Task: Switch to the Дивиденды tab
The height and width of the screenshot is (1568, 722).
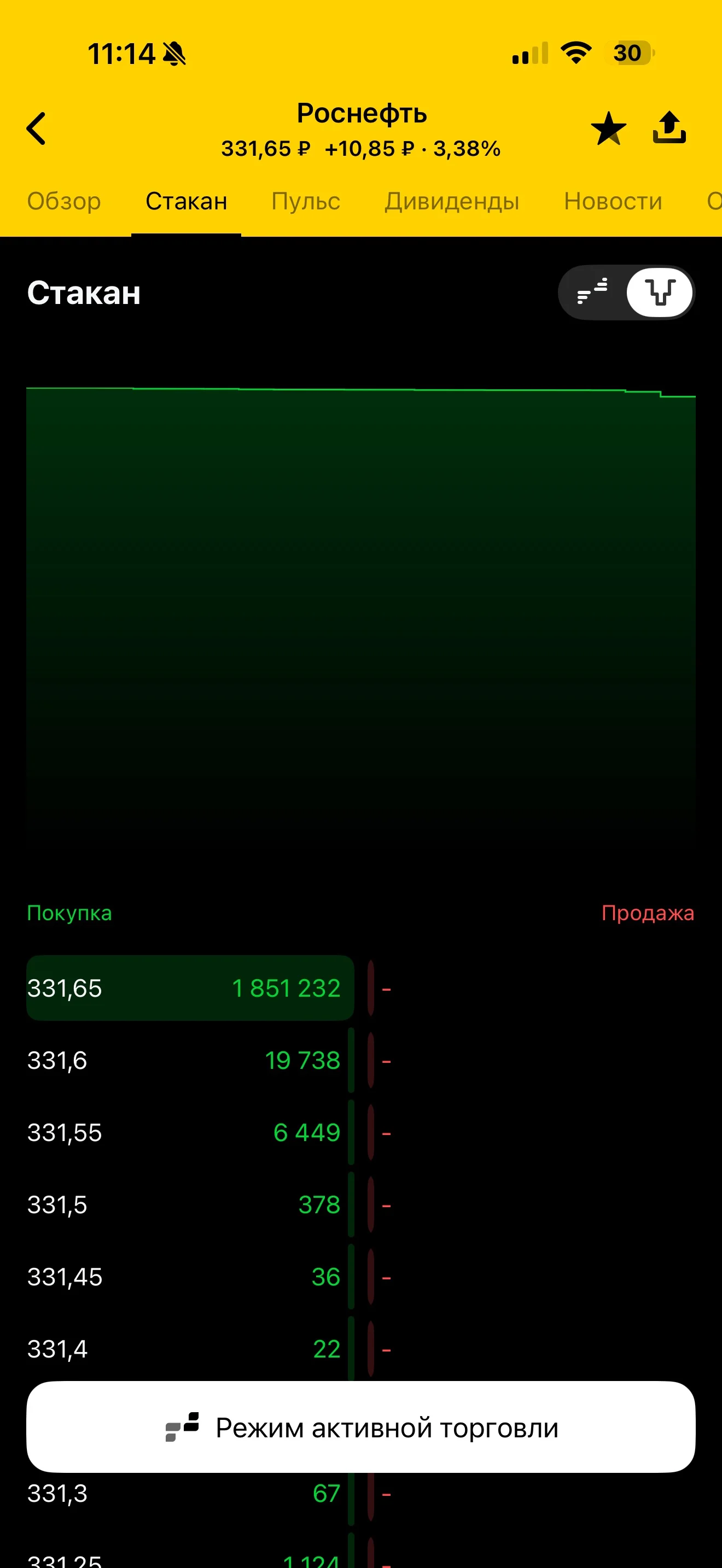Action: [x=452, y=201]
